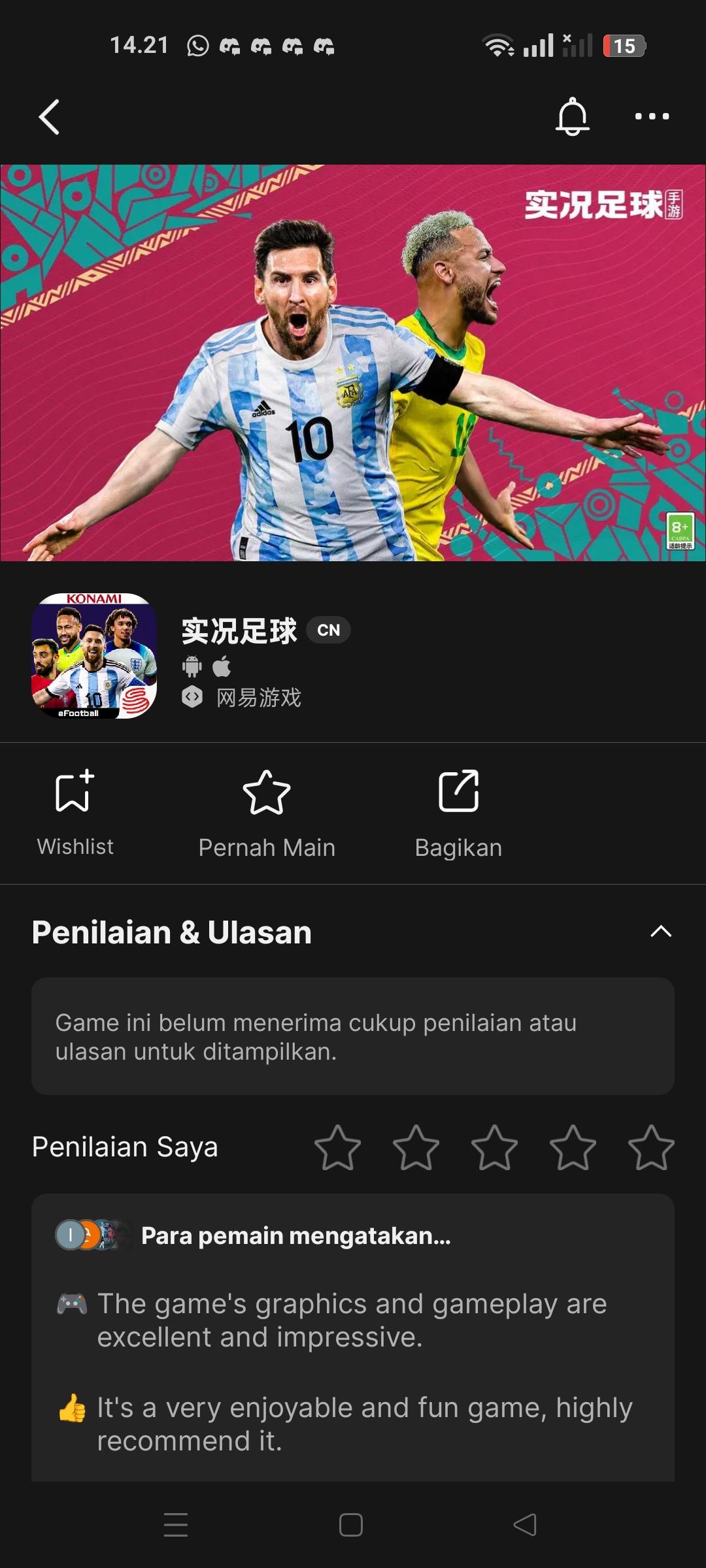The width and height of the screenshot is (706, 1568).
Task: Open the three-dot overflow menu
Action: click(x=652, y=117)
